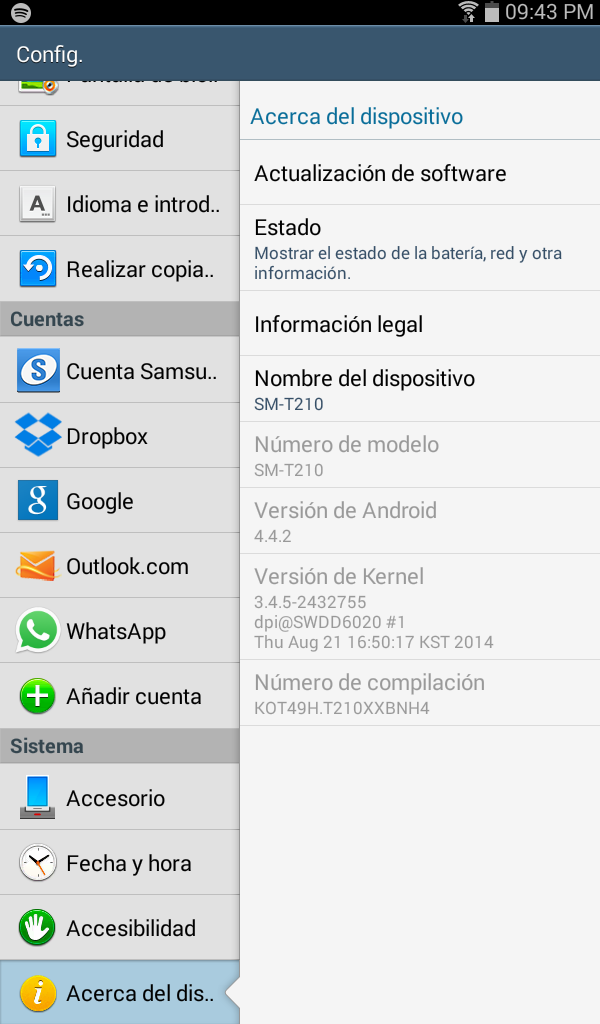
Task: Open Idioma e introducción settings
Action: [119, 204]
